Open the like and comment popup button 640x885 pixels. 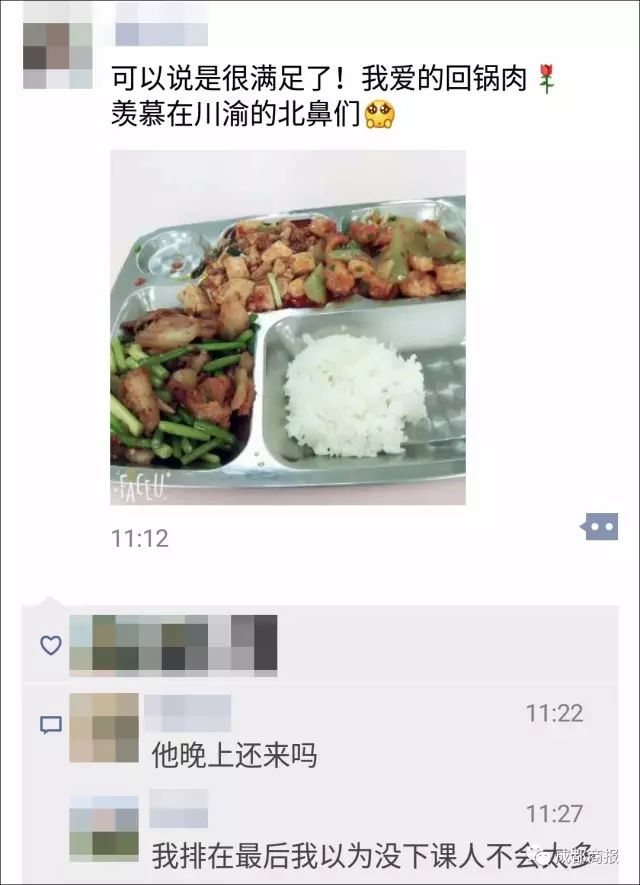click(x=601, y=526)
